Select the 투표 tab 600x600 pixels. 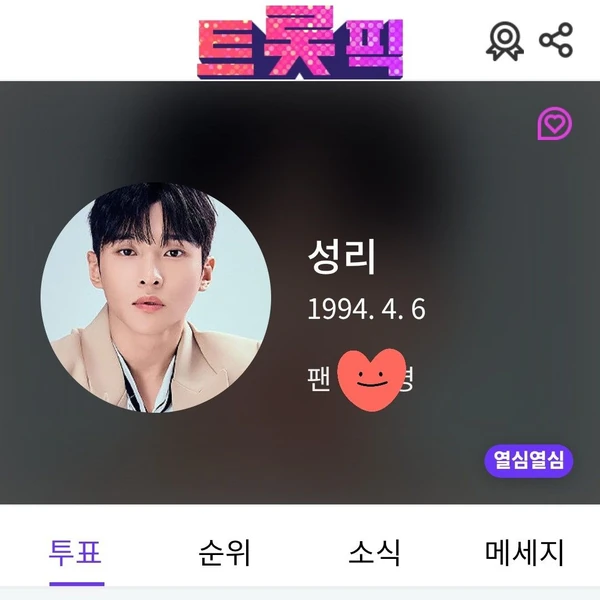(x=76, y=551)
